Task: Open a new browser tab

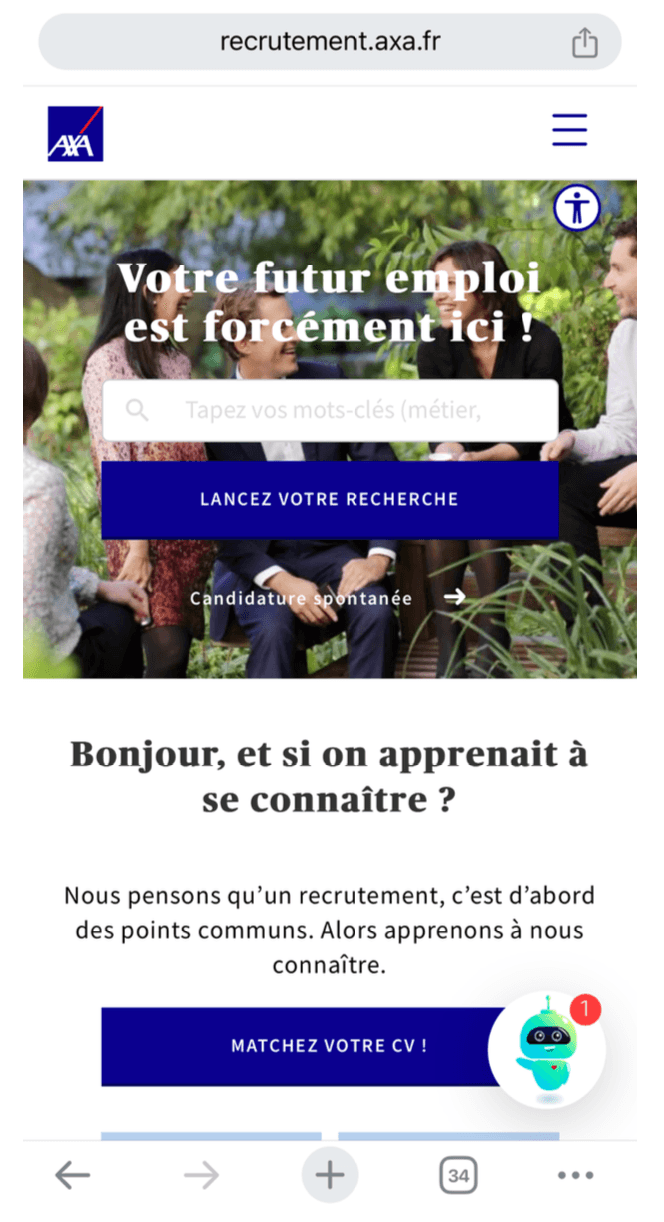Action: pyautogui.click(x=330, y=1176)
